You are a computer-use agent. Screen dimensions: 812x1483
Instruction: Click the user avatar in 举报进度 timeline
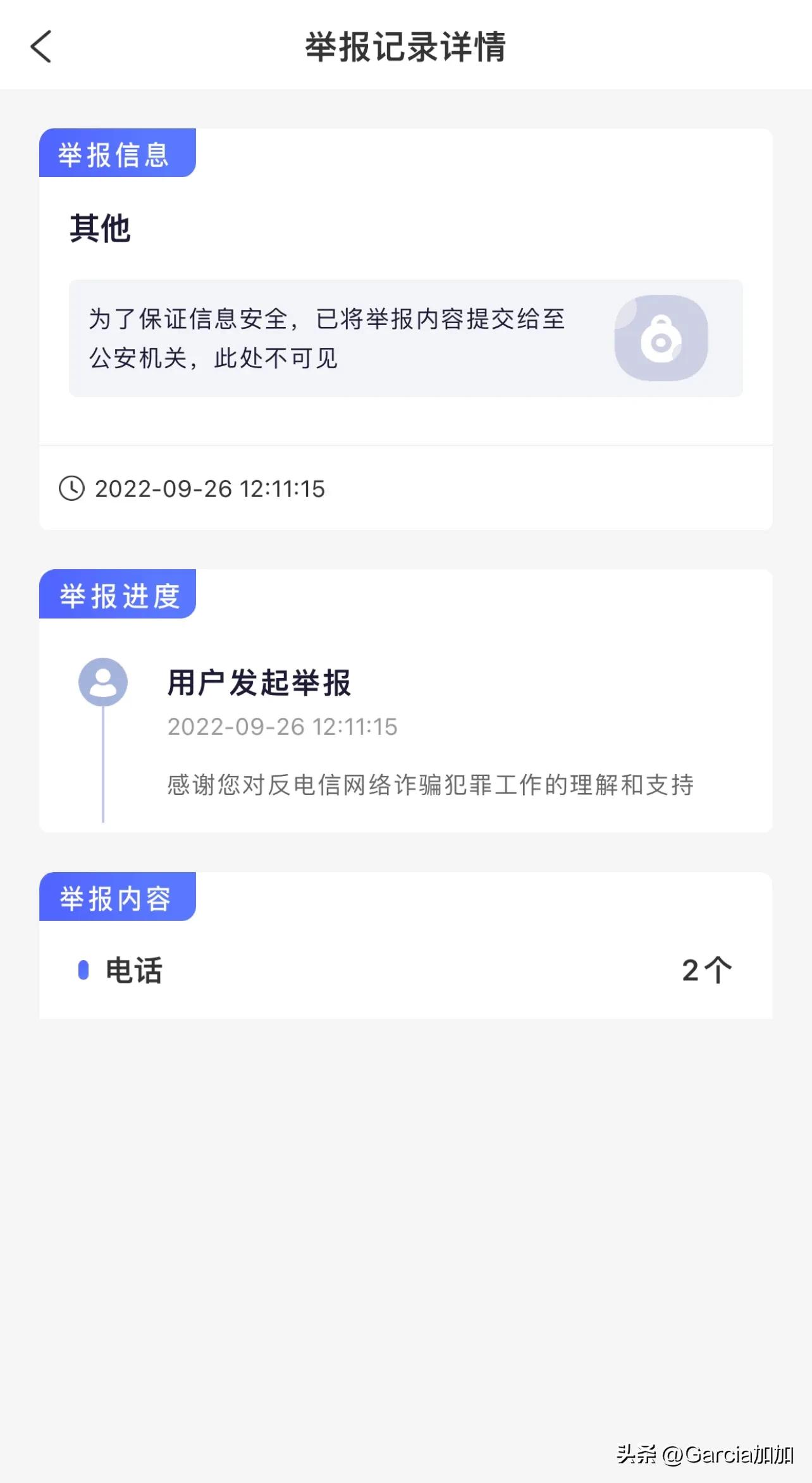pos(103,683)
